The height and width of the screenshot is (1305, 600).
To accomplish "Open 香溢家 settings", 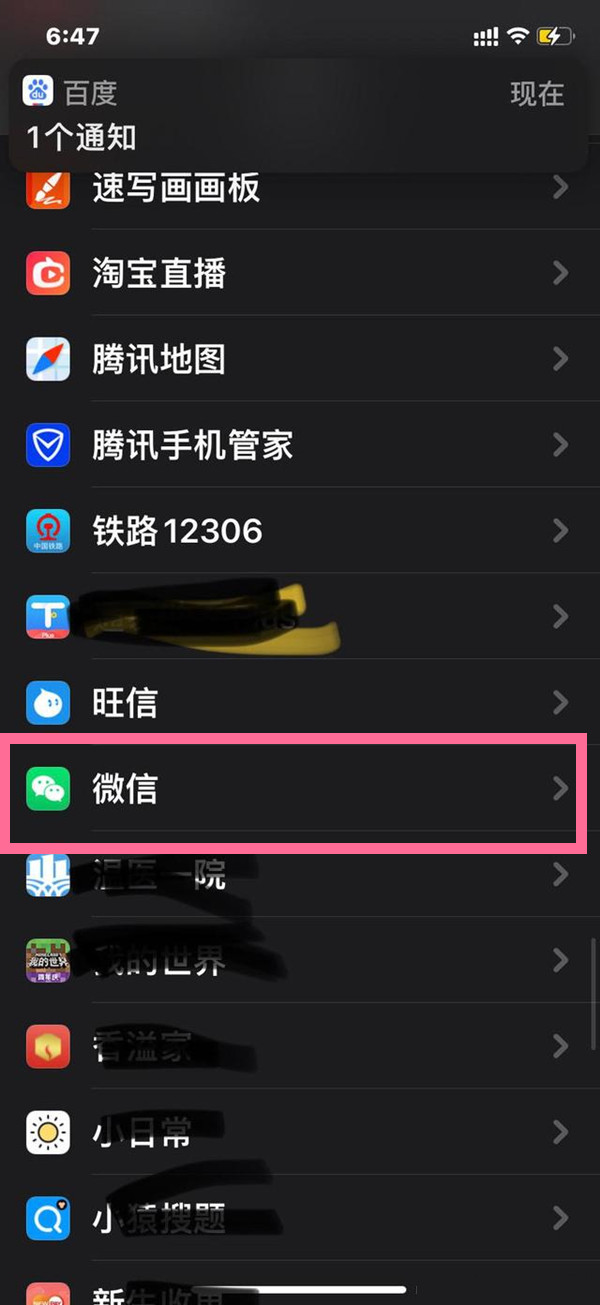I will [x=300, y=1047].
